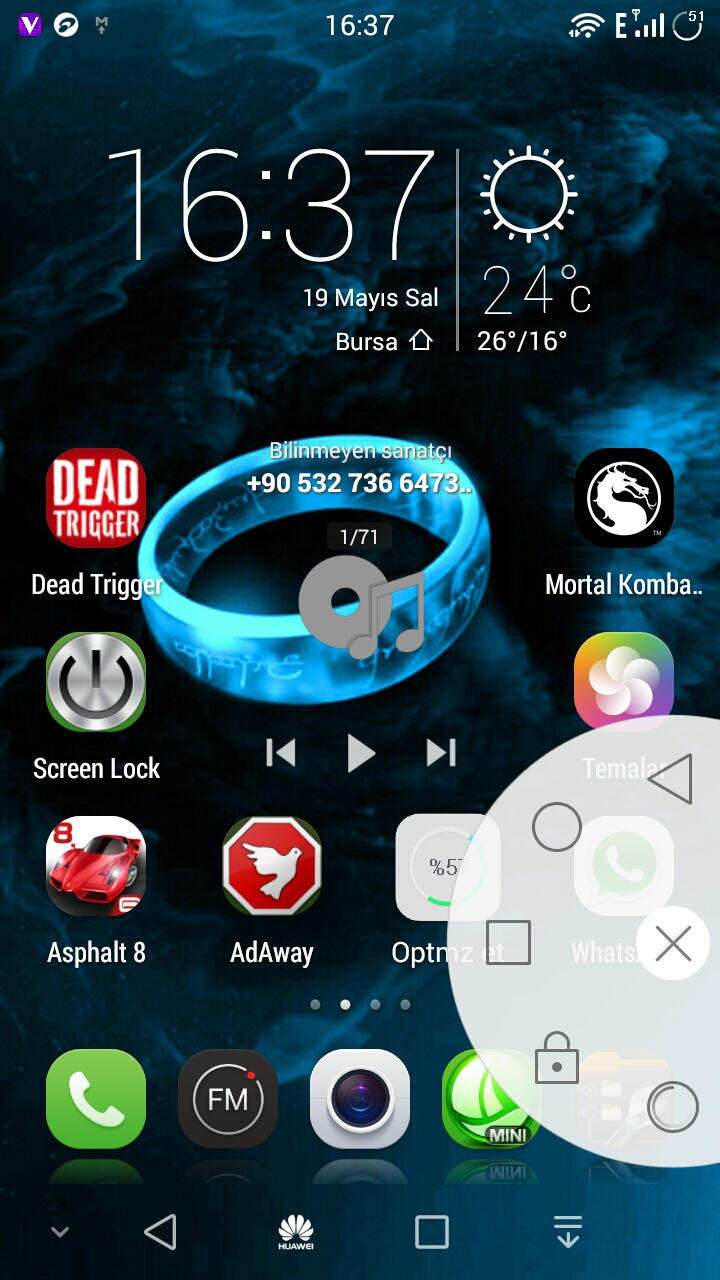Open Asphalt 8 racing game
Viewport: 720px width, 1280px height.
click(x=96, y=866)
